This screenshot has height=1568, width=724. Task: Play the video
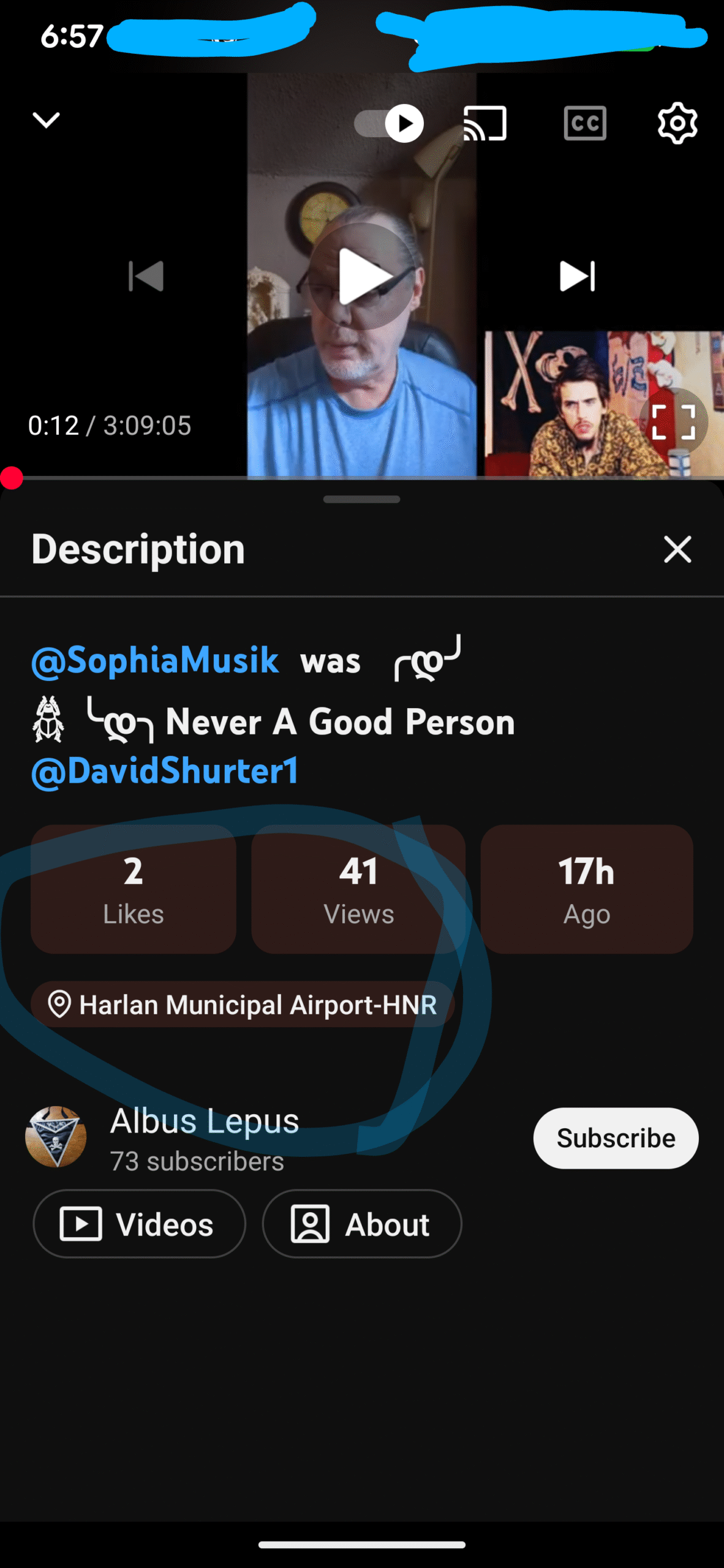[363, 276]
